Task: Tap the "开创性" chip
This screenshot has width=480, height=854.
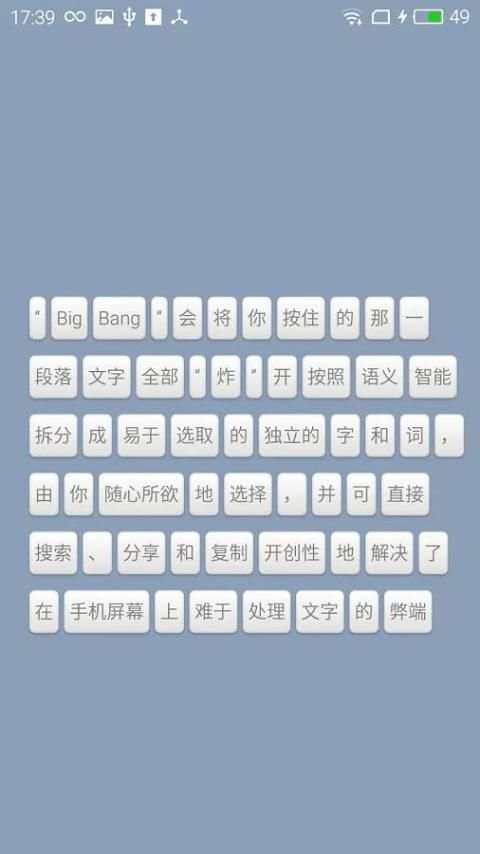Action: pos(292,553)
